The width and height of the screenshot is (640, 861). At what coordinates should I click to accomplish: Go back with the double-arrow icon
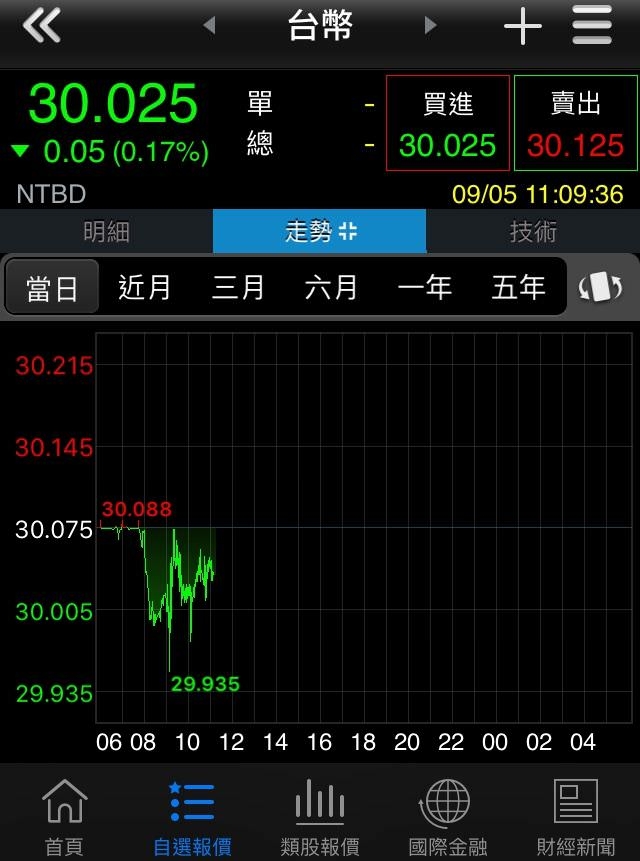tap(42, 26)
